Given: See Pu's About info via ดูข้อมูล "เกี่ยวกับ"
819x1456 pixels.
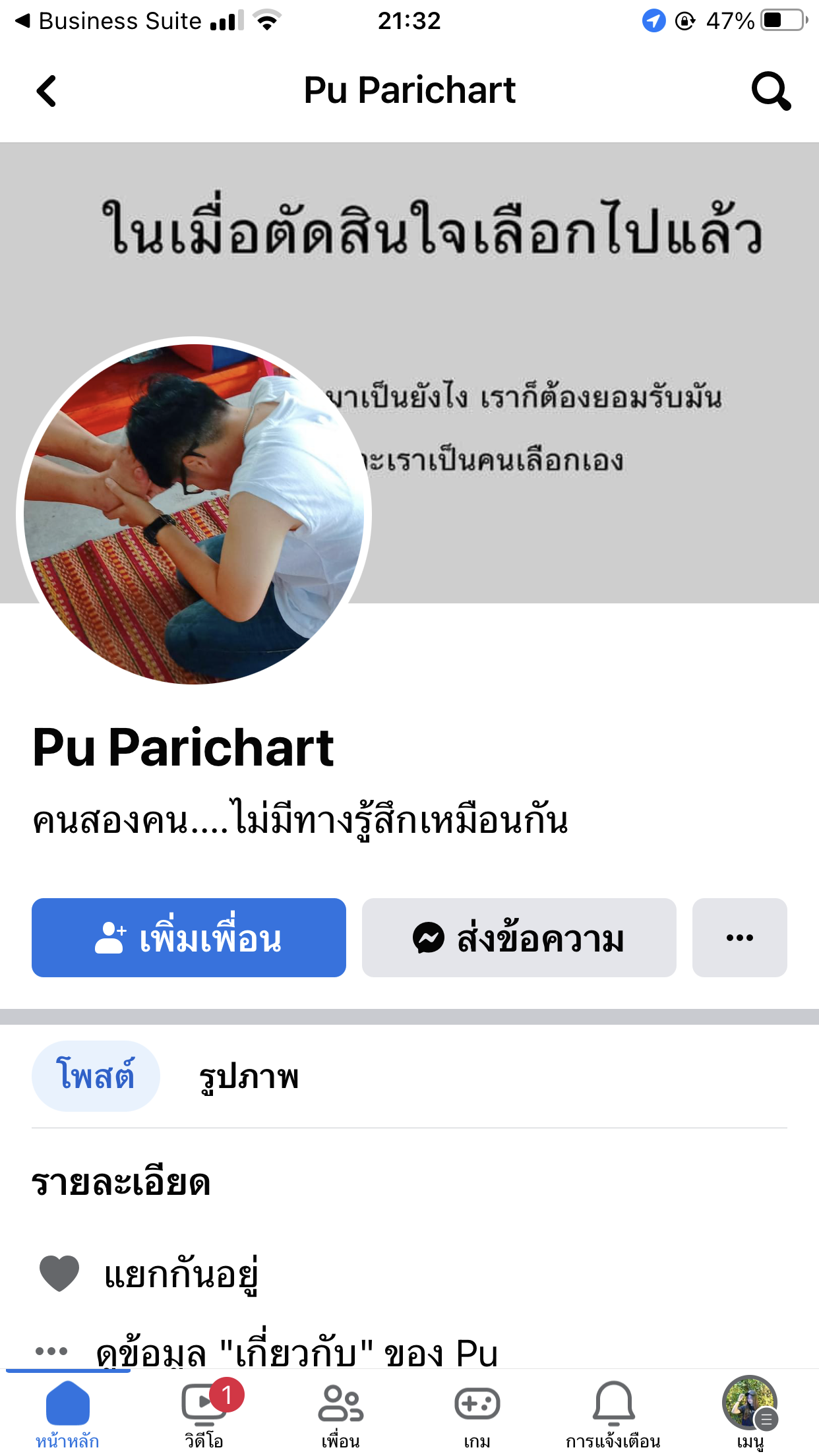Looking at the screenshot, I should point(297,1353).
